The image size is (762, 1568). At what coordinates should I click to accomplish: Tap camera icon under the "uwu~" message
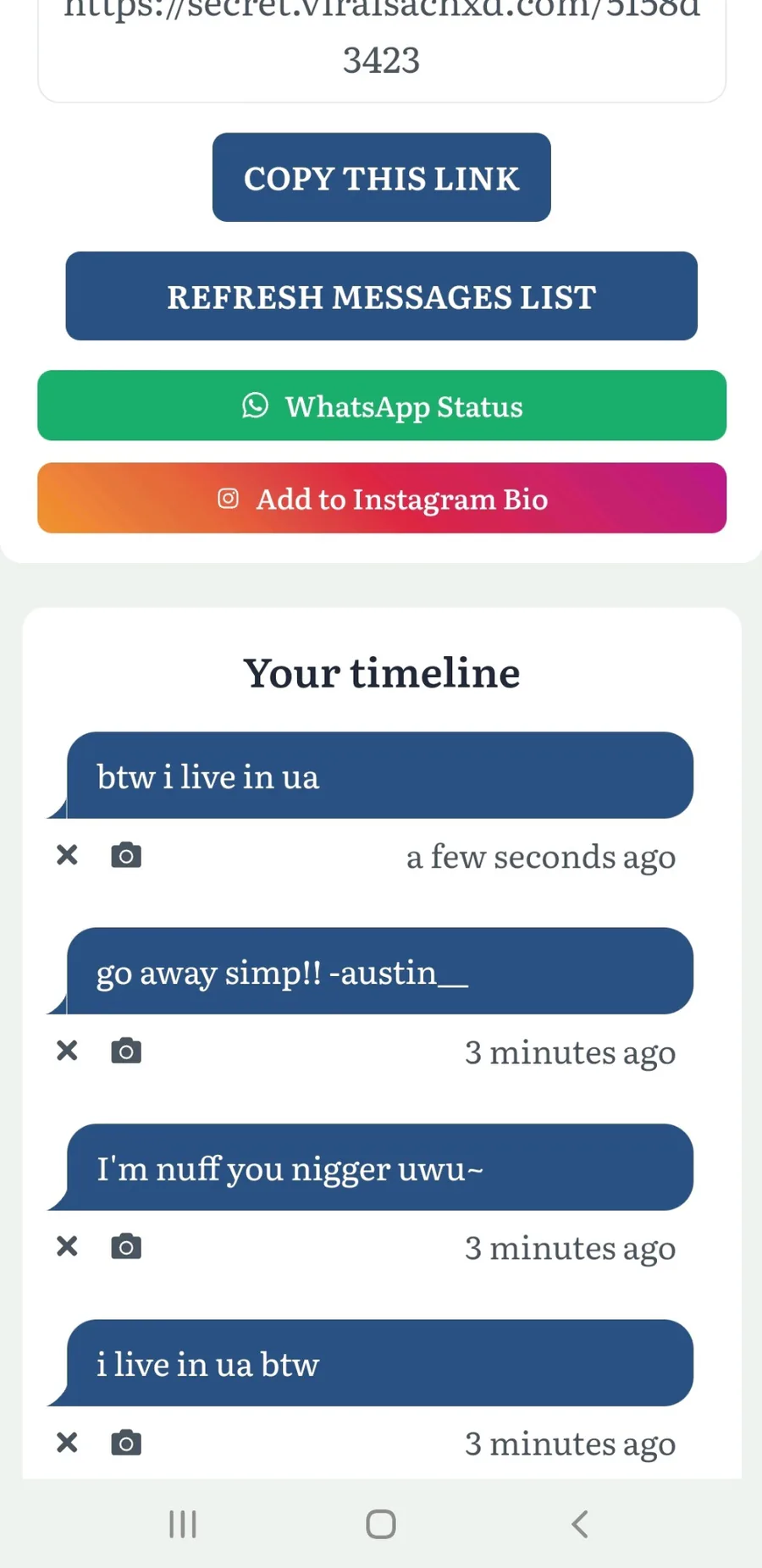click(x=126, y=1246)
